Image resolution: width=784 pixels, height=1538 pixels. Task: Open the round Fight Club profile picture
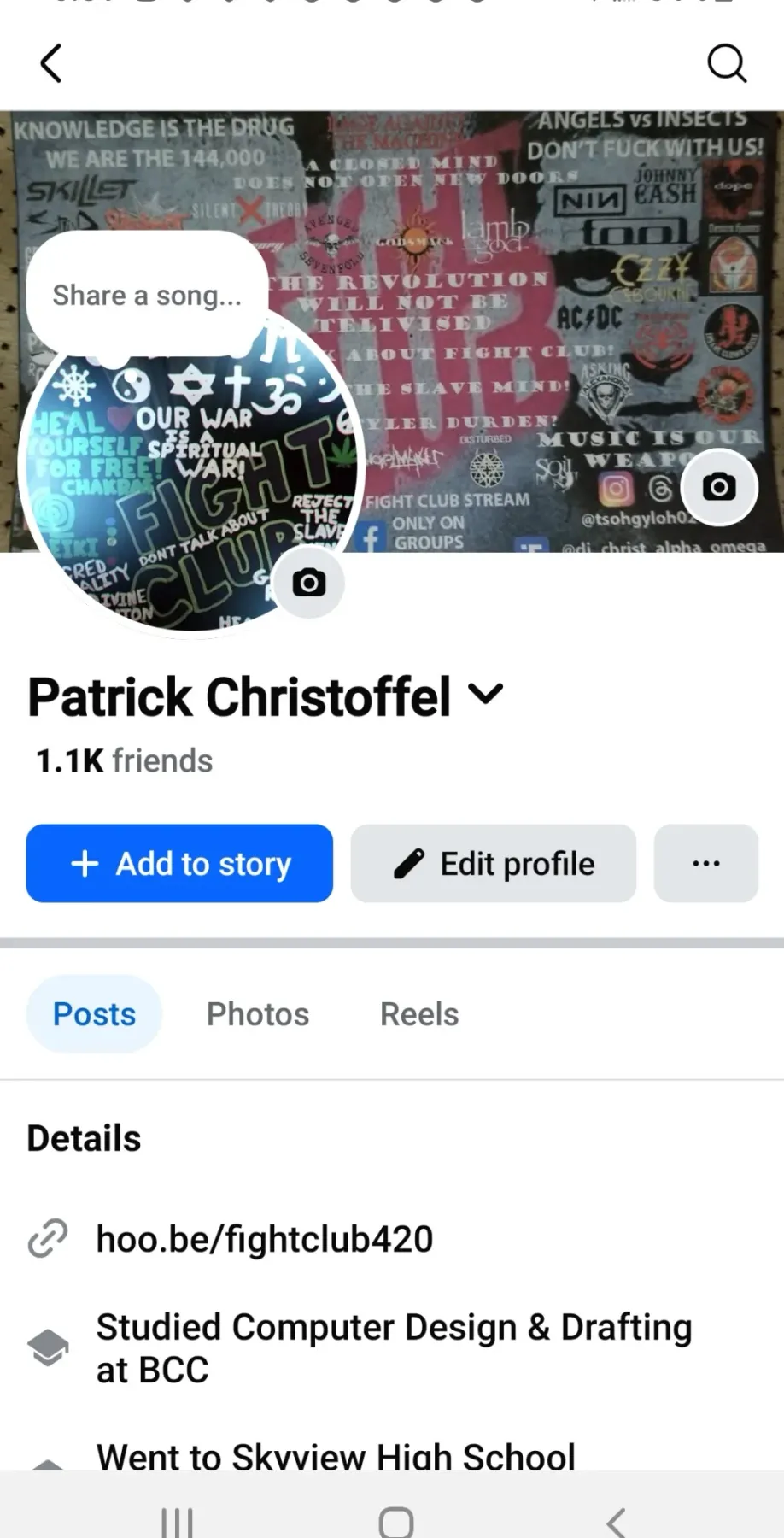[x=171, y=496]
